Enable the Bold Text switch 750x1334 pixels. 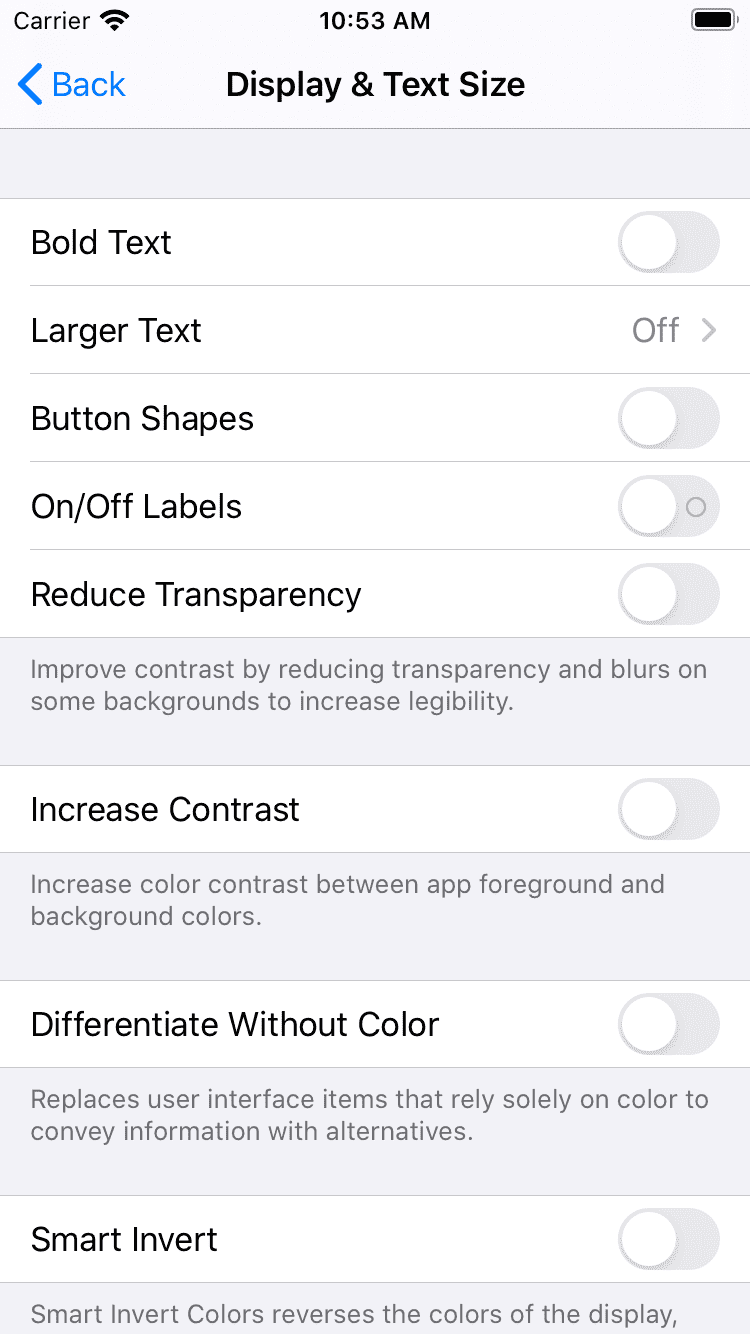pyautogui.click(x=668, y=242)
